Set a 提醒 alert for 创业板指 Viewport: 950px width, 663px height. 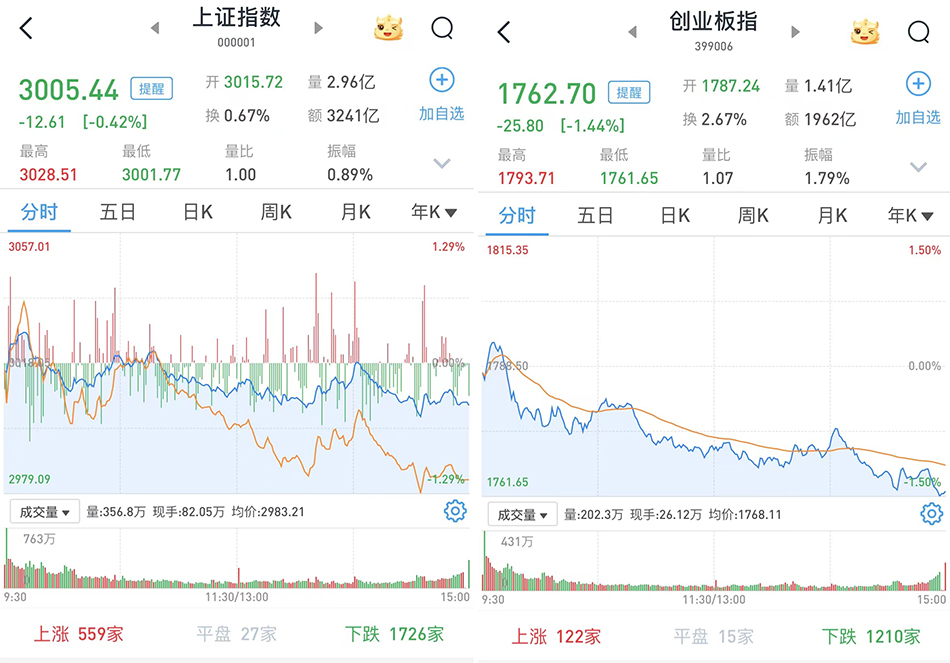click(629, 93)
